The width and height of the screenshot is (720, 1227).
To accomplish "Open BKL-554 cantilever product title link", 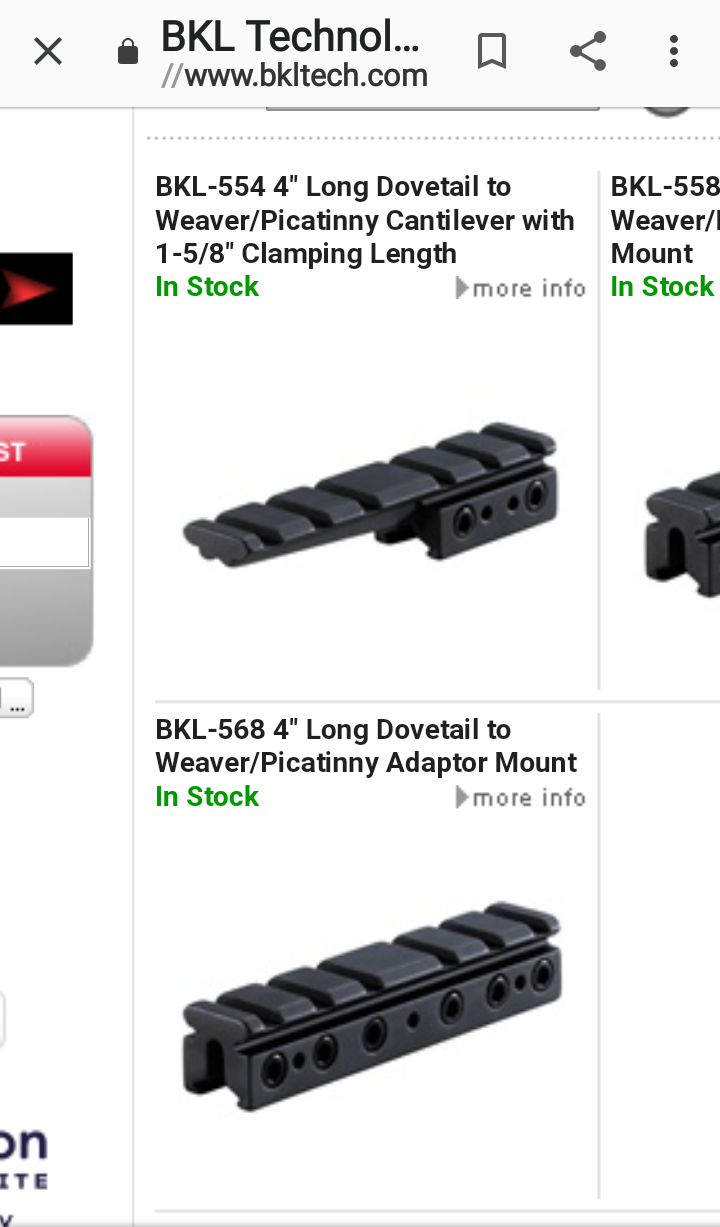I will pos(364,220).
